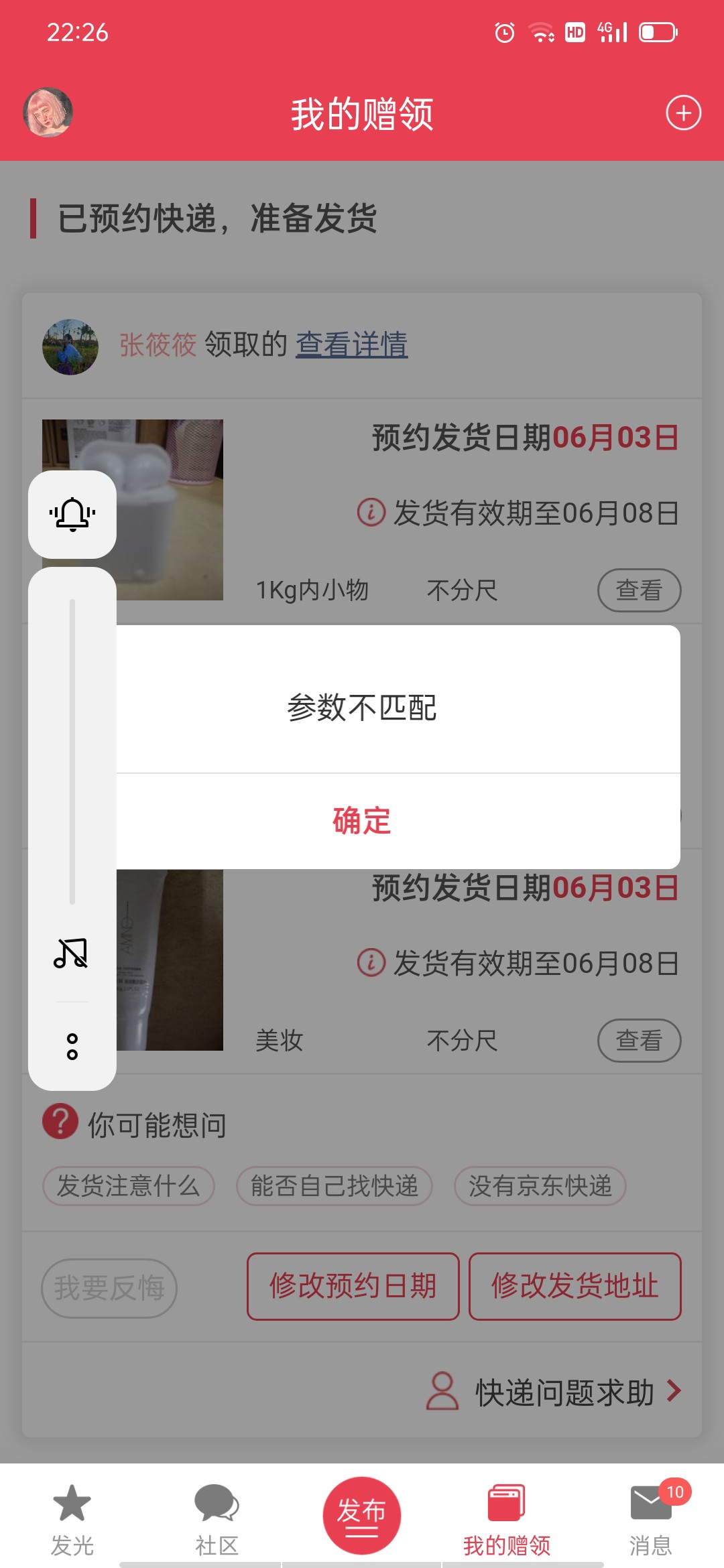This screenshot has height=1568, width=724.
Task: View the 美妆 item with 查看
Action: coord(639,1041)
